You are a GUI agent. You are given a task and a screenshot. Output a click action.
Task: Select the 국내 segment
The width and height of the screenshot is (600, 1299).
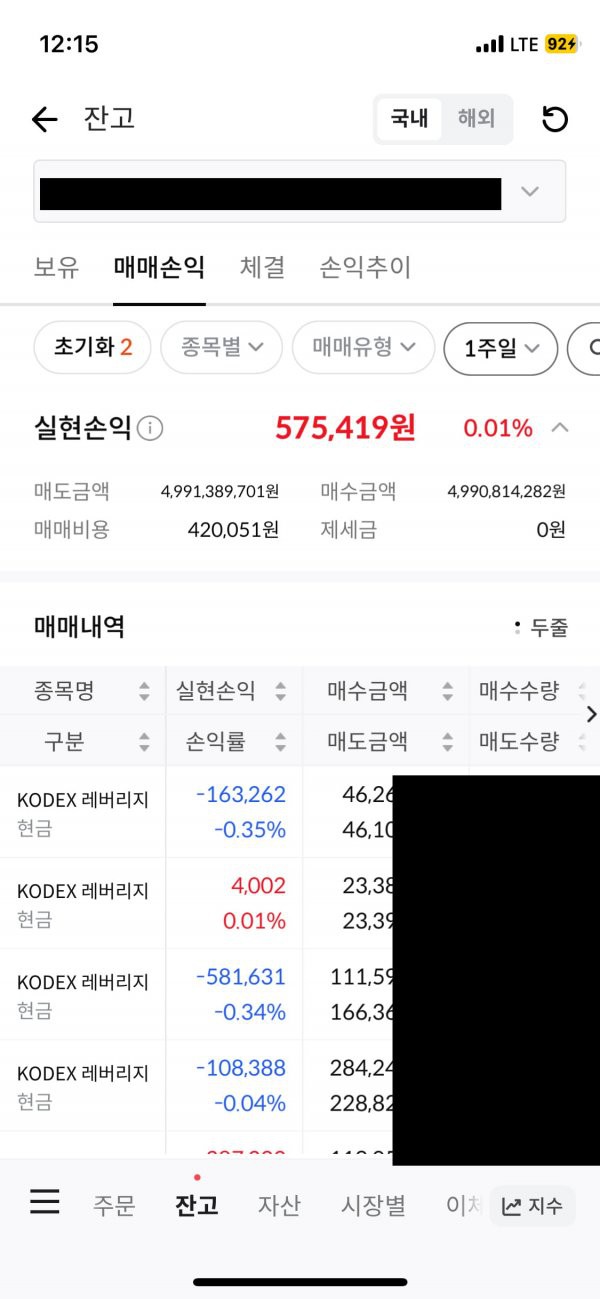click(410, 119)
